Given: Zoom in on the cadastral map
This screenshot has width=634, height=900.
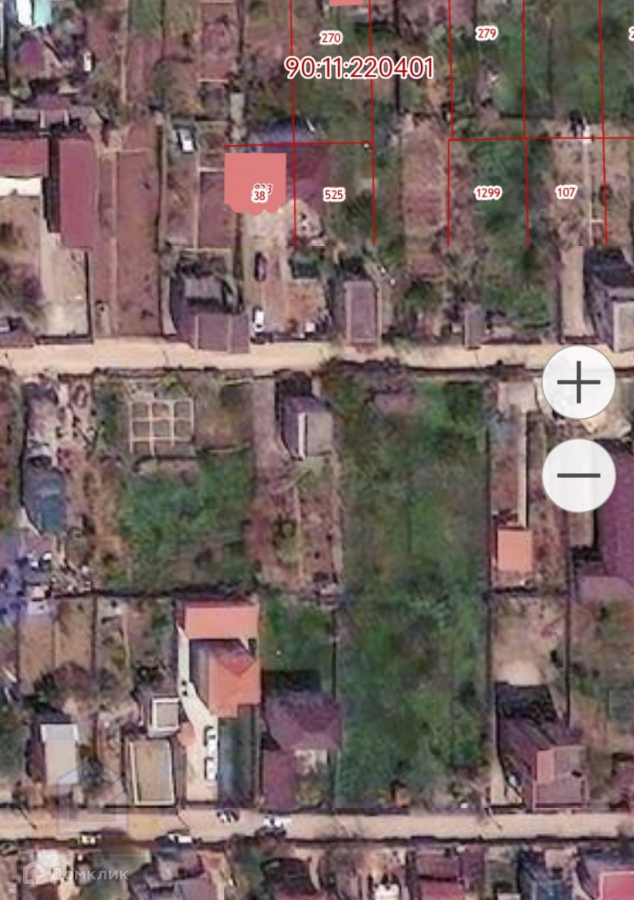Looking at the screenshot, I should pos(578,382).
